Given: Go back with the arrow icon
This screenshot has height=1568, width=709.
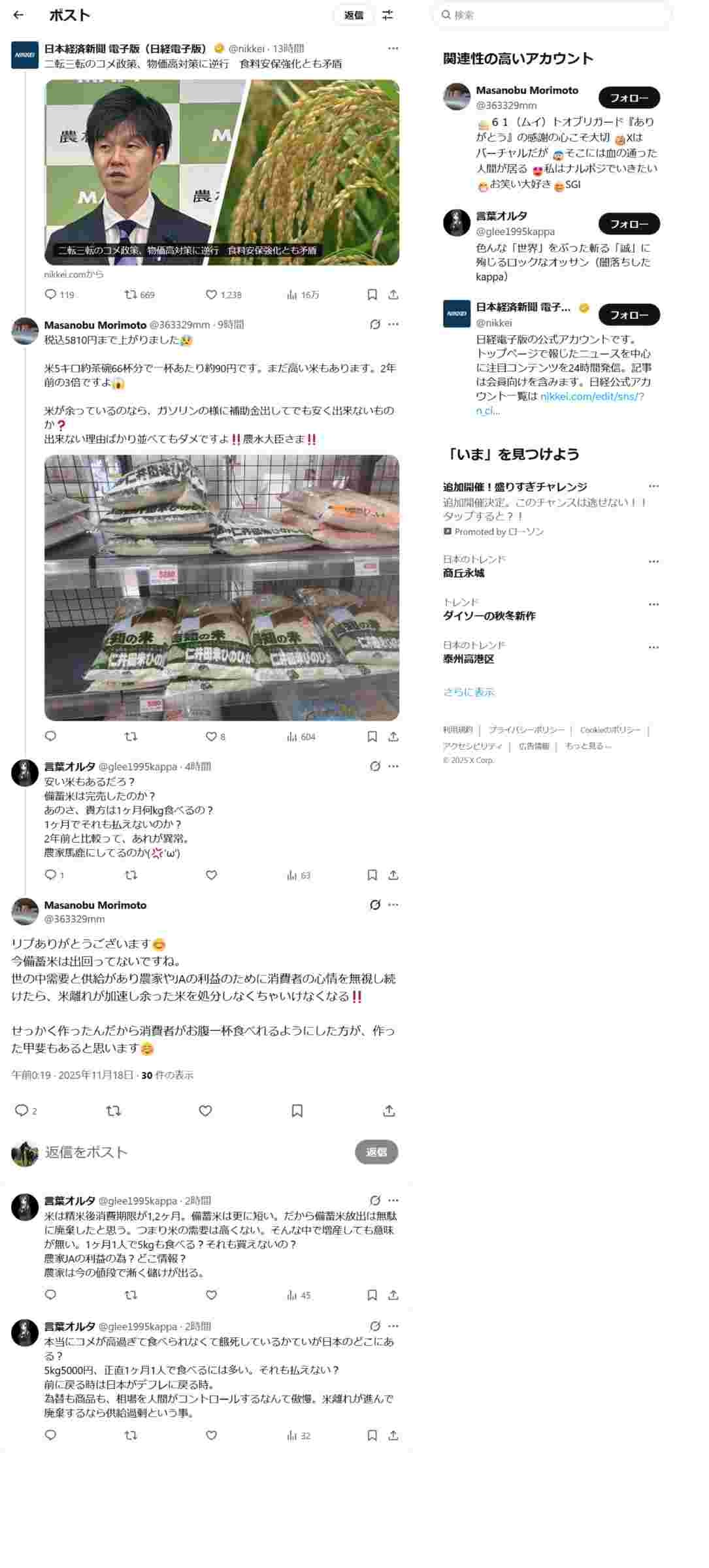Looking at the screenshot, I should (18, 15).
